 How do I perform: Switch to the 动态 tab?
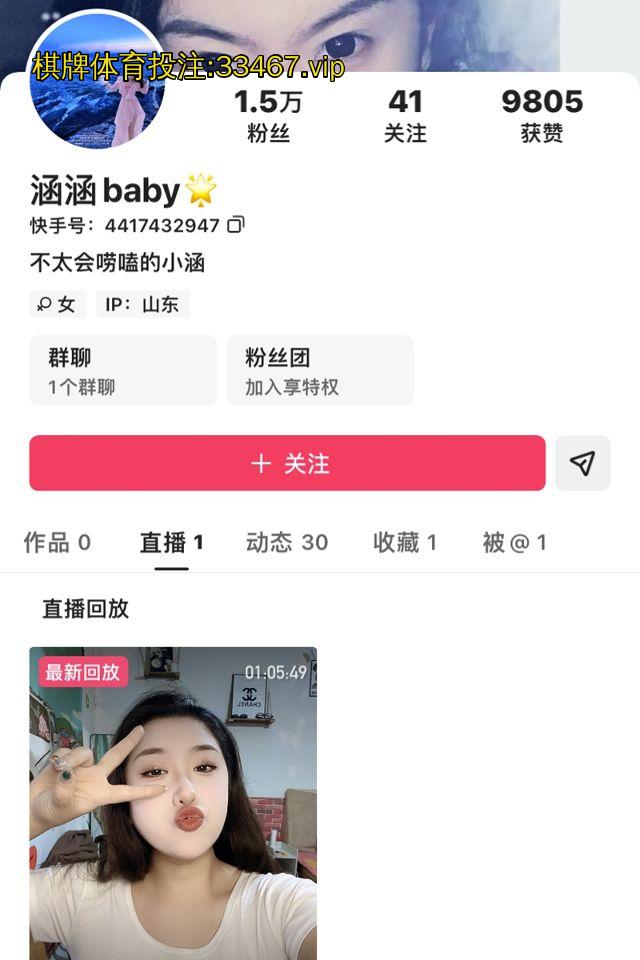(x=287, y=542)
